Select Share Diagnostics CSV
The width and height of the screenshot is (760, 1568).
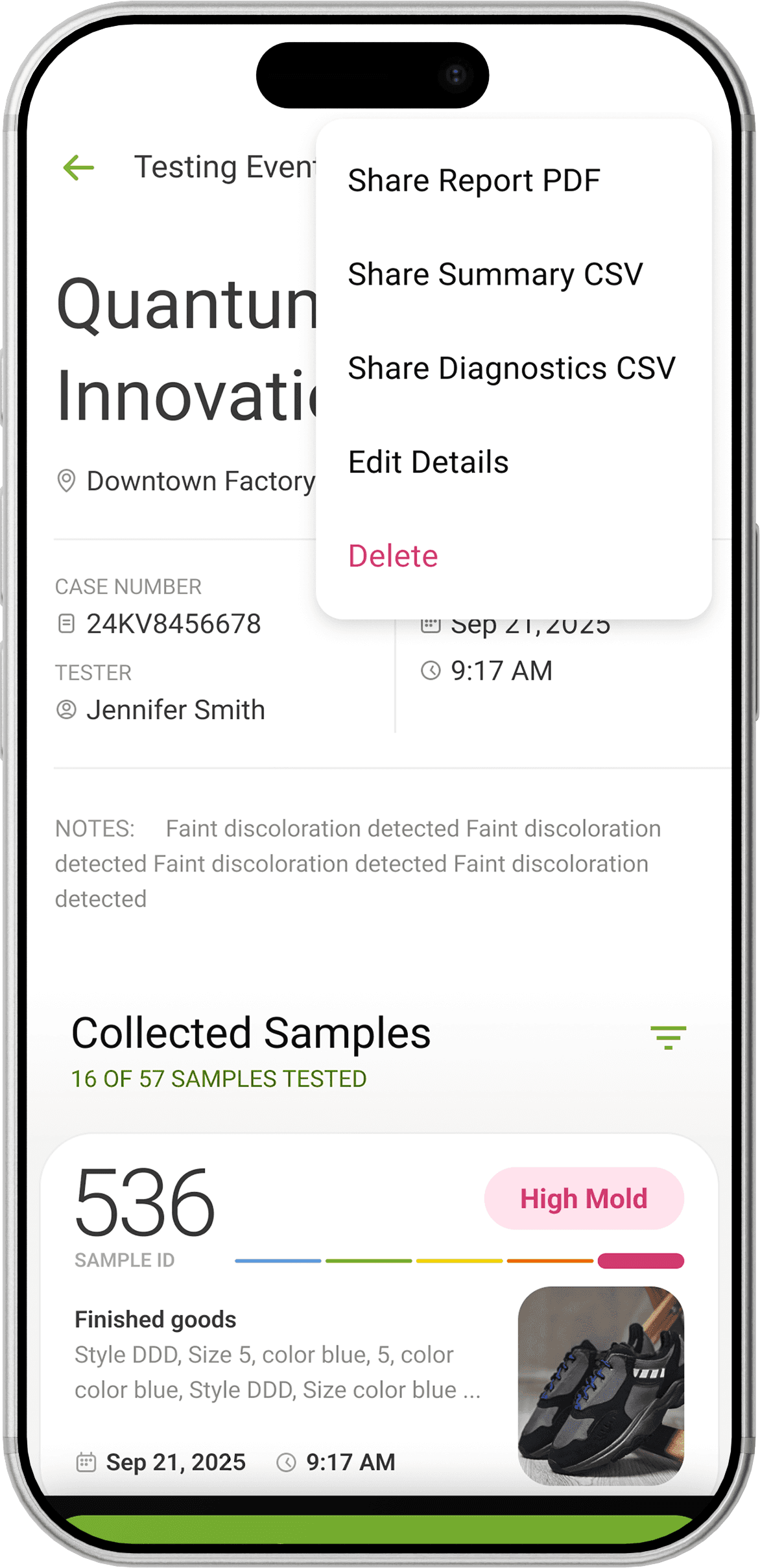[x=512, y=368]
